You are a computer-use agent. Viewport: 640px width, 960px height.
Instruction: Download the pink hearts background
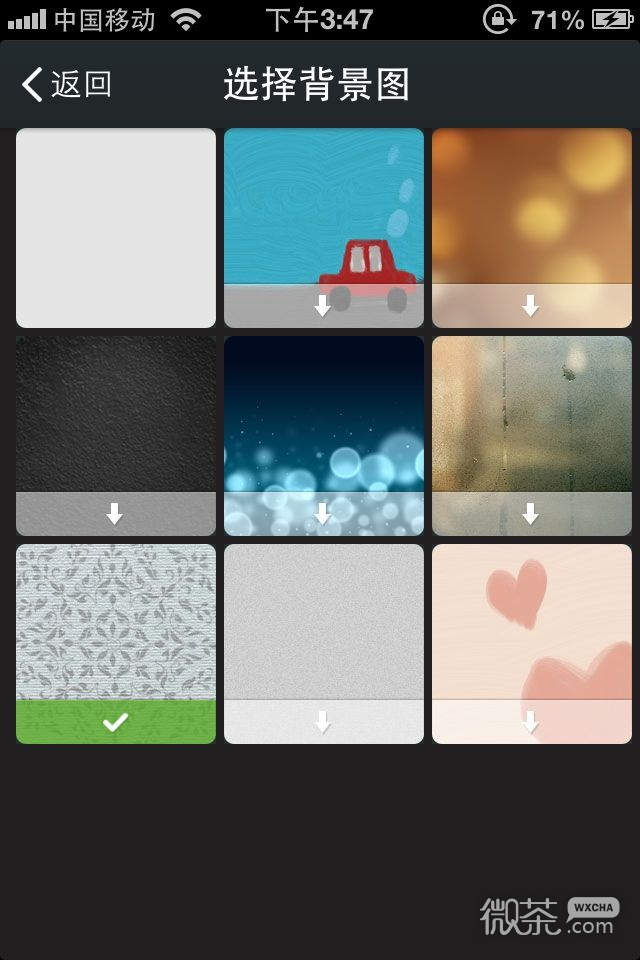tap(531, 721)
